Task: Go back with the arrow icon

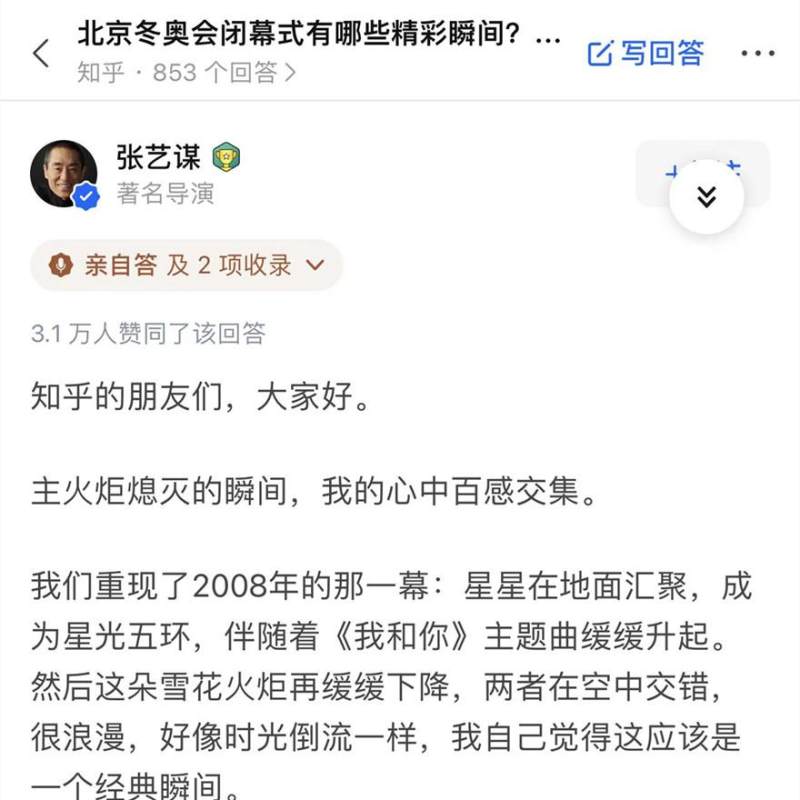Action: [41, 53]
